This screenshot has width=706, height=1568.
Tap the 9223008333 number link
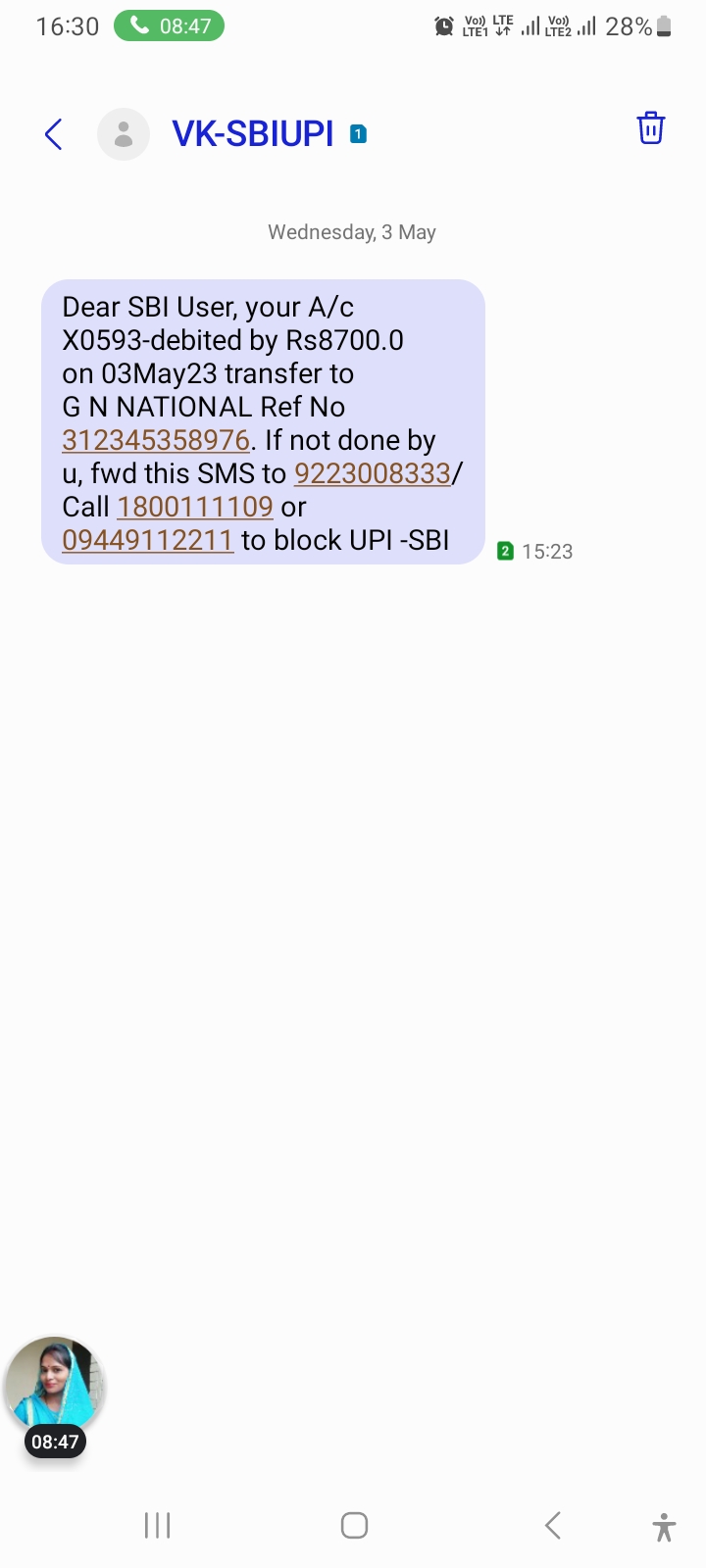[373, 473]
